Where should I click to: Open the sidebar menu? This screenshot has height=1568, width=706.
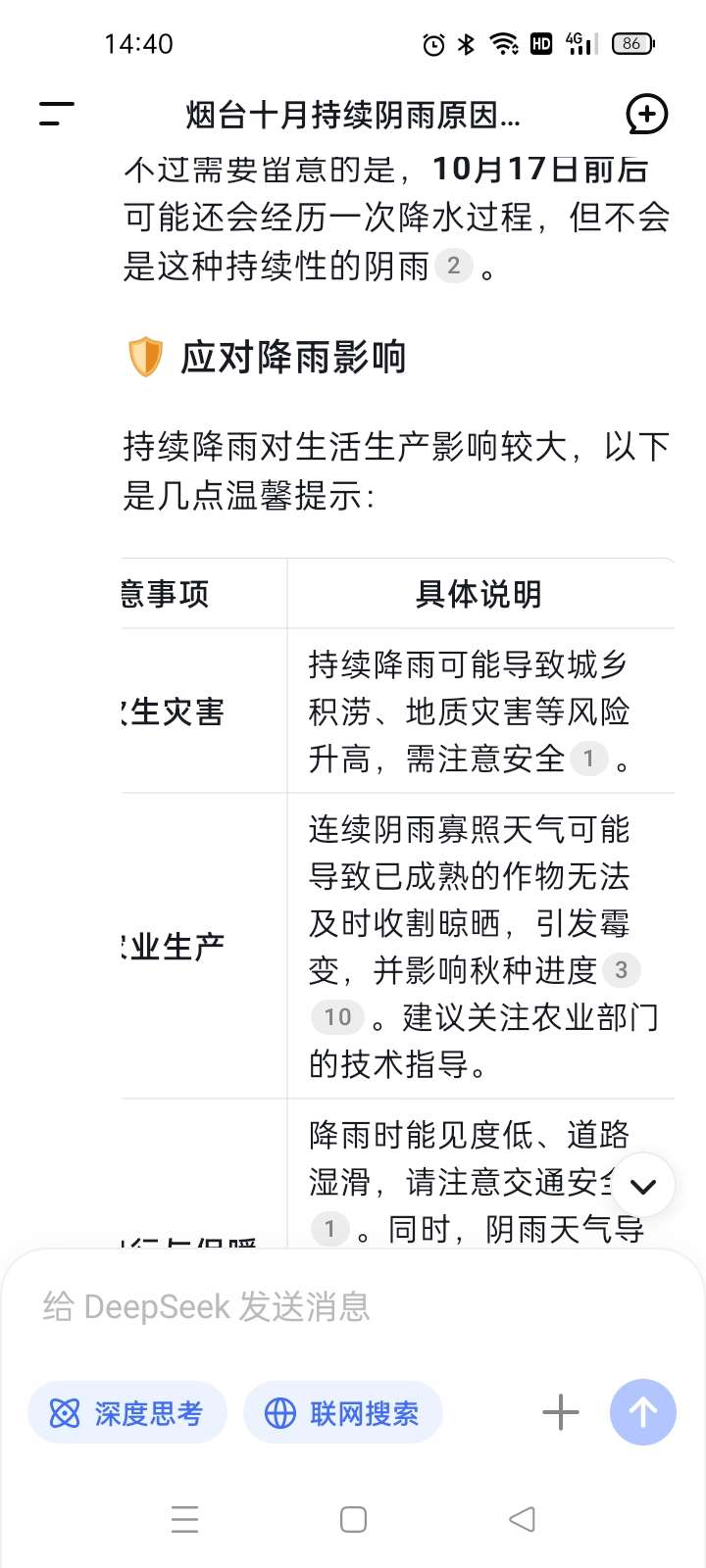click(56, 115)
